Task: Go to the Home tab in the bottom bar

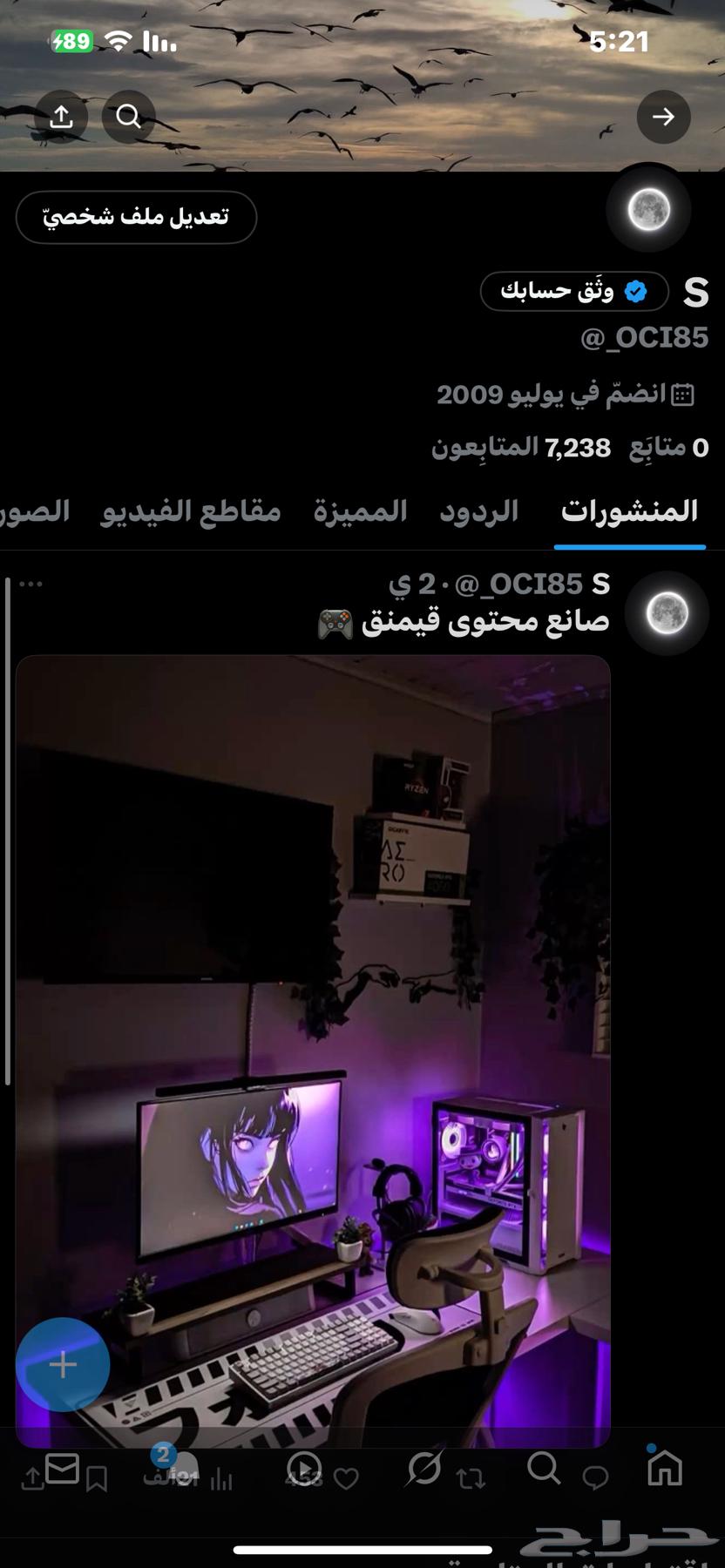Action: pos(665,1469)
